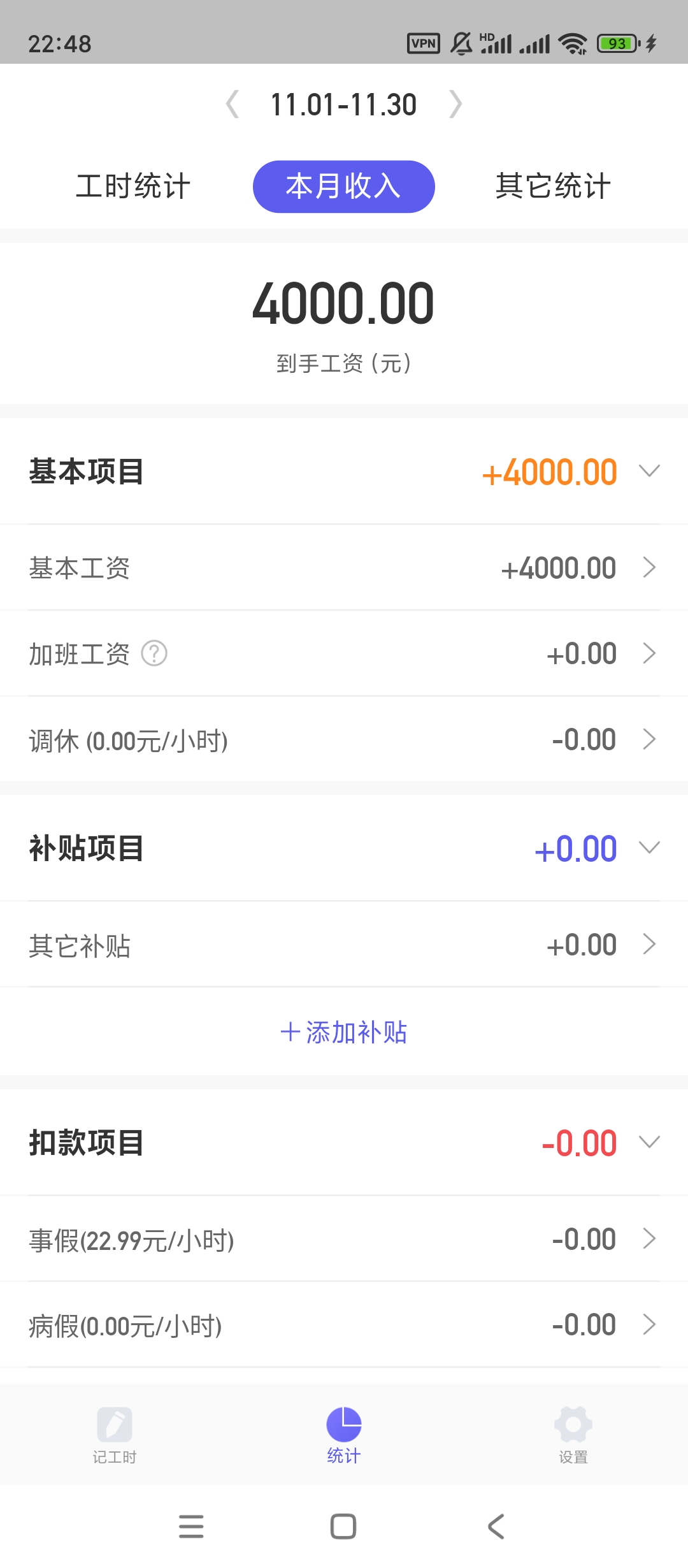Open the 病假 deduction row
Screen dimensions: 688x1568
(344, 1326)
